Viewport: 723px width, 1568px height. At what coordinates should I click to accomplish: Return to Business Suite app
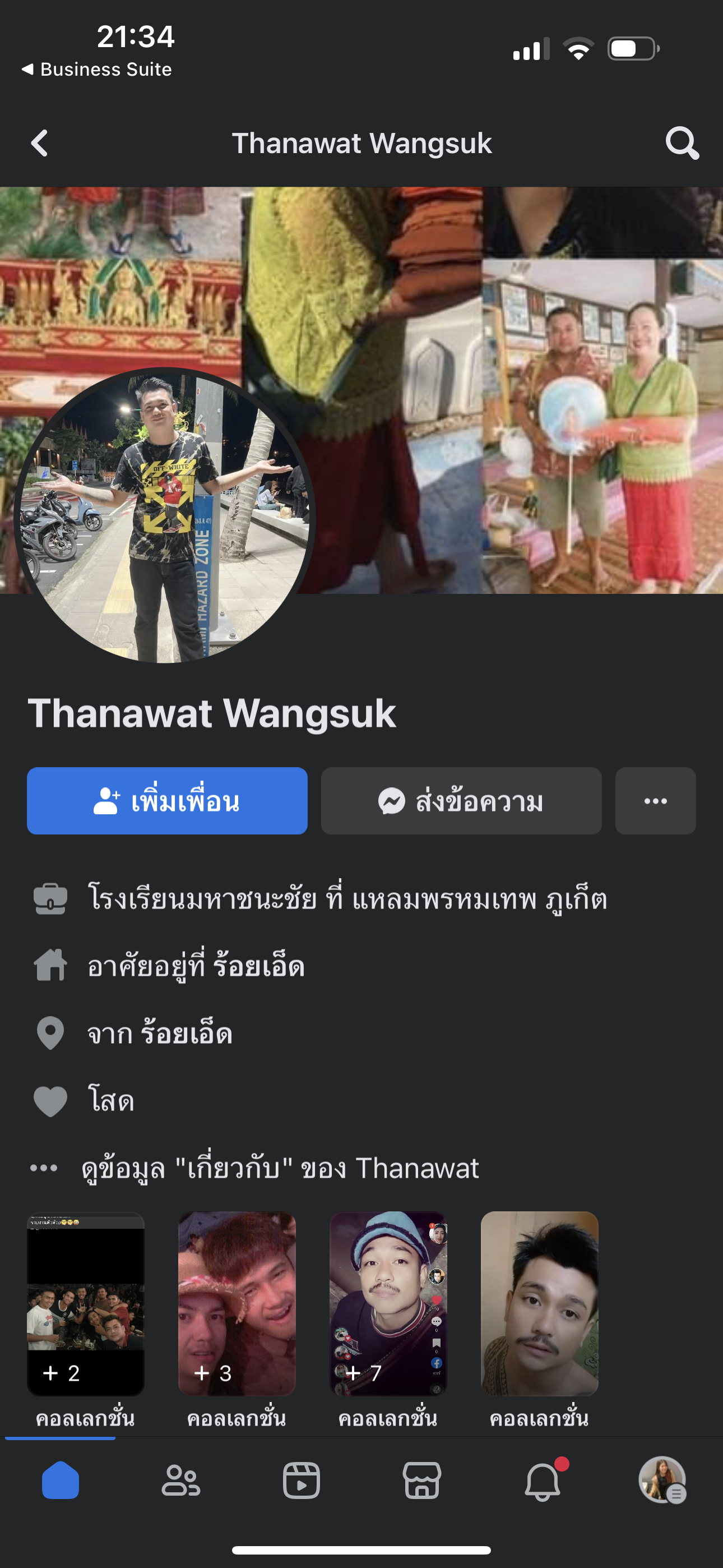98,70
